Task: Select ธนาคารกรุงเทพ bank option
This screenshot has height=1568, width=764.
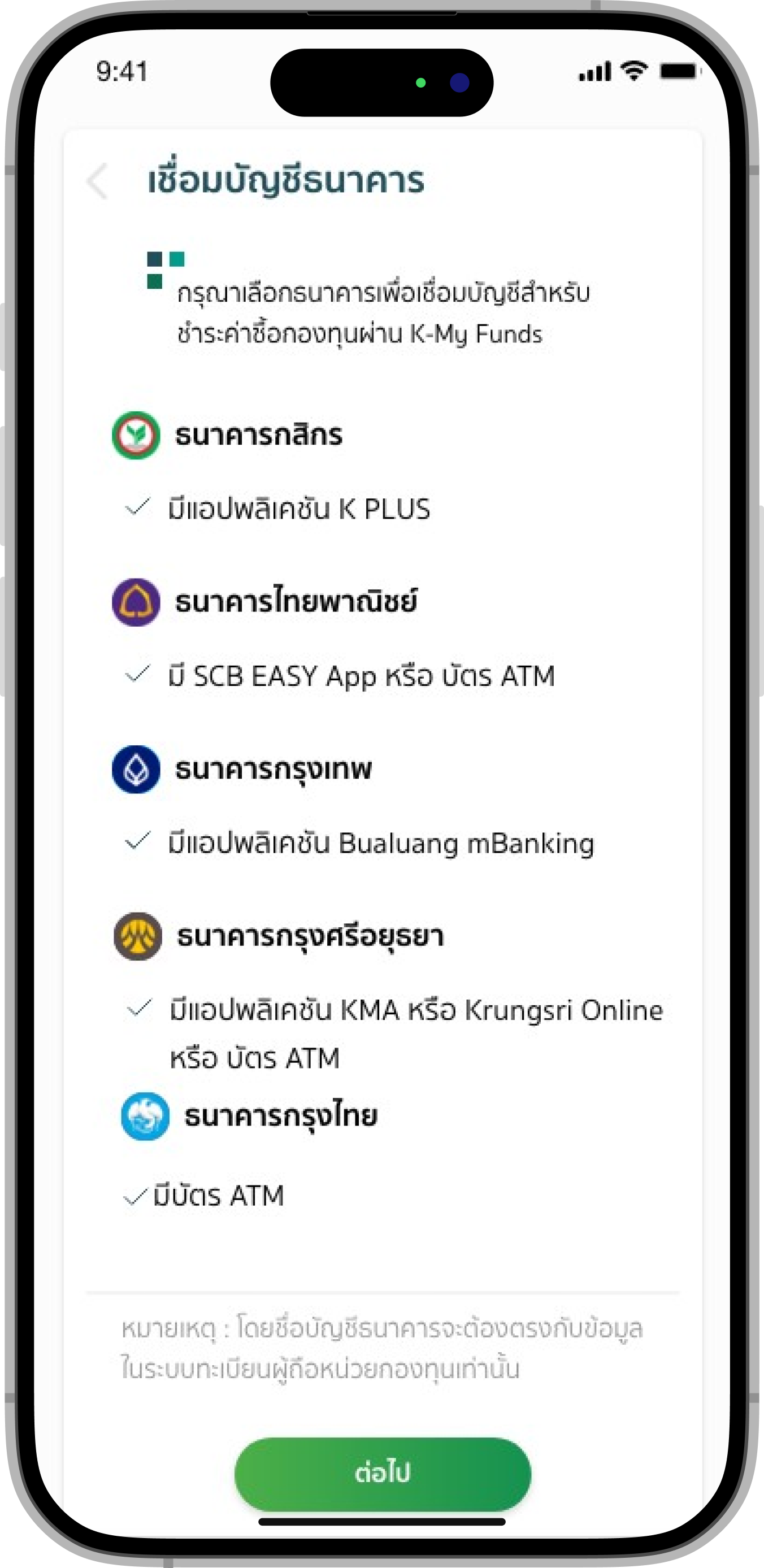Action: coord(273,770)
